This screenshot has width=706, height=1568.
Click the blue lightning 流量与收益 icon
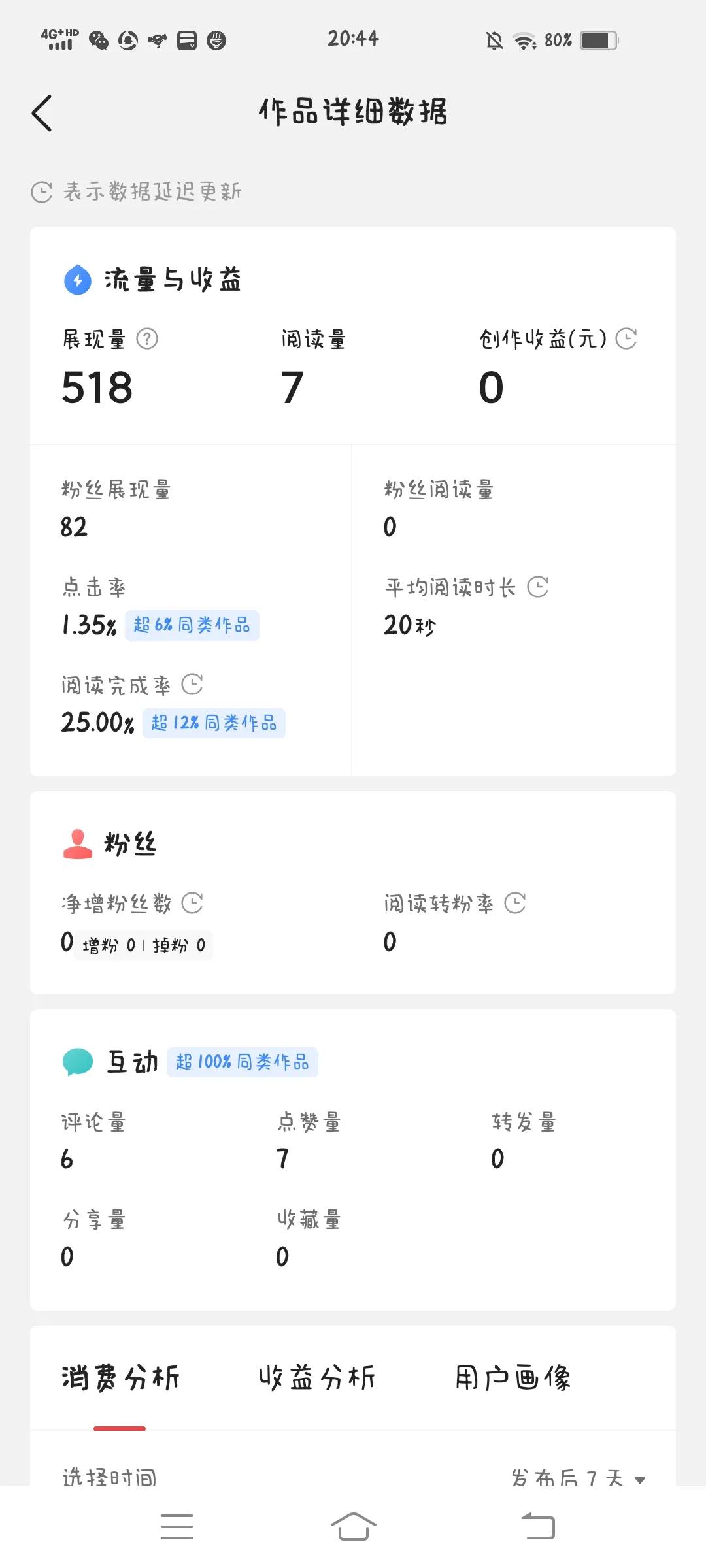point(76,279)
